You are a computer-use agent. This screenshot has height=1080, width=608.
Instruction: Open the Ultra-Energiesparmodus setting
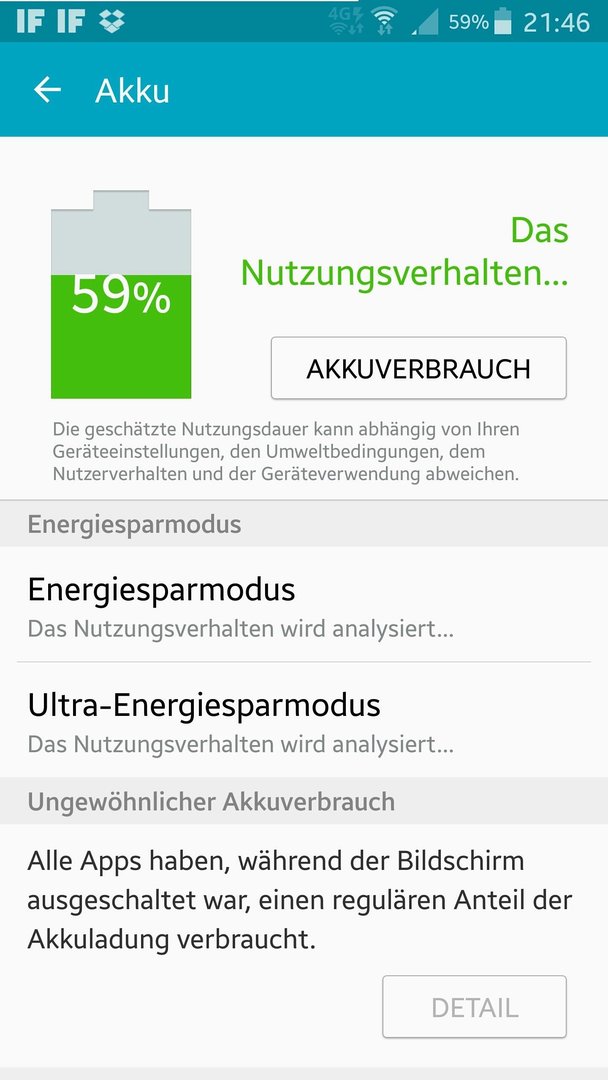pos(304,720)
